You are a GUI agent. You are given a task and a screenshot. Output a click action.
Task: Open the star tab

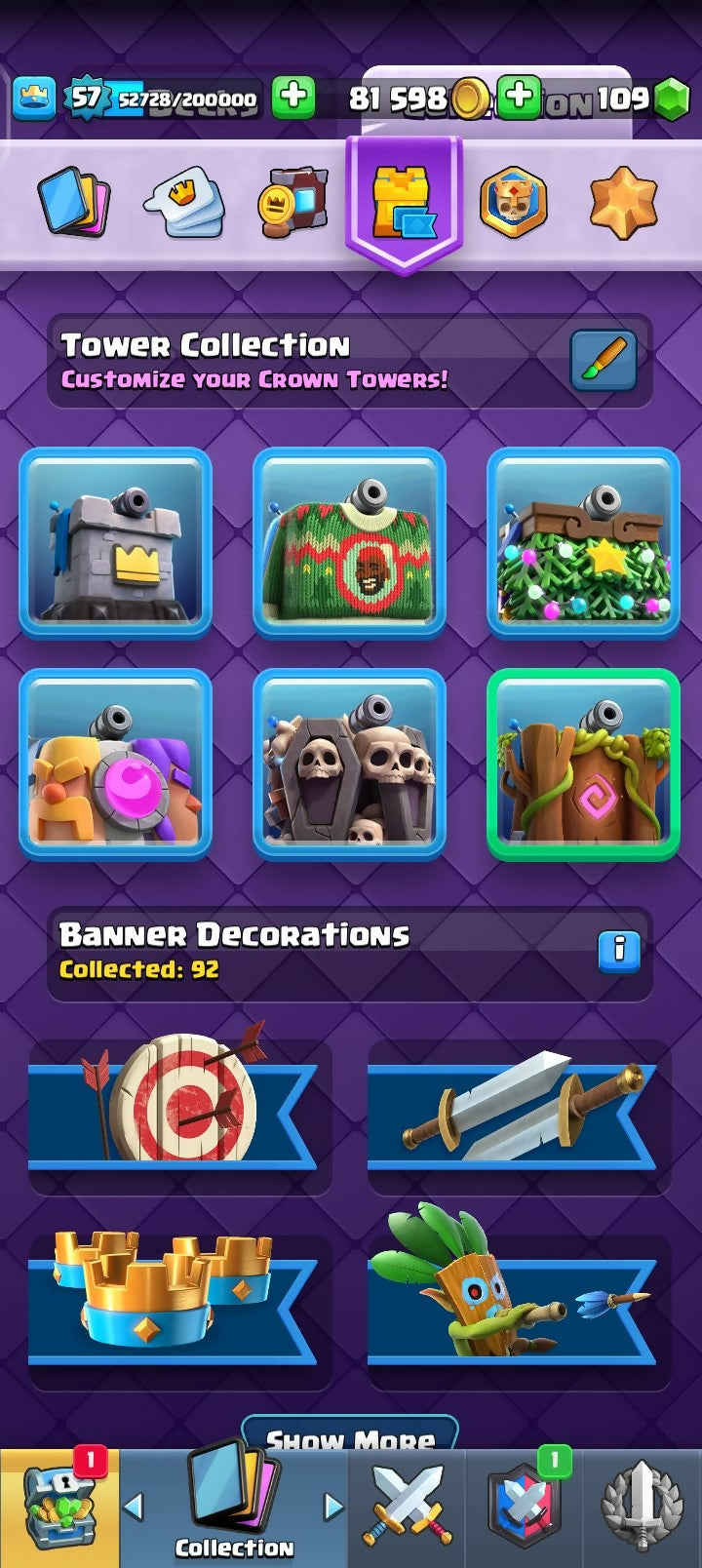pos(623,203)
